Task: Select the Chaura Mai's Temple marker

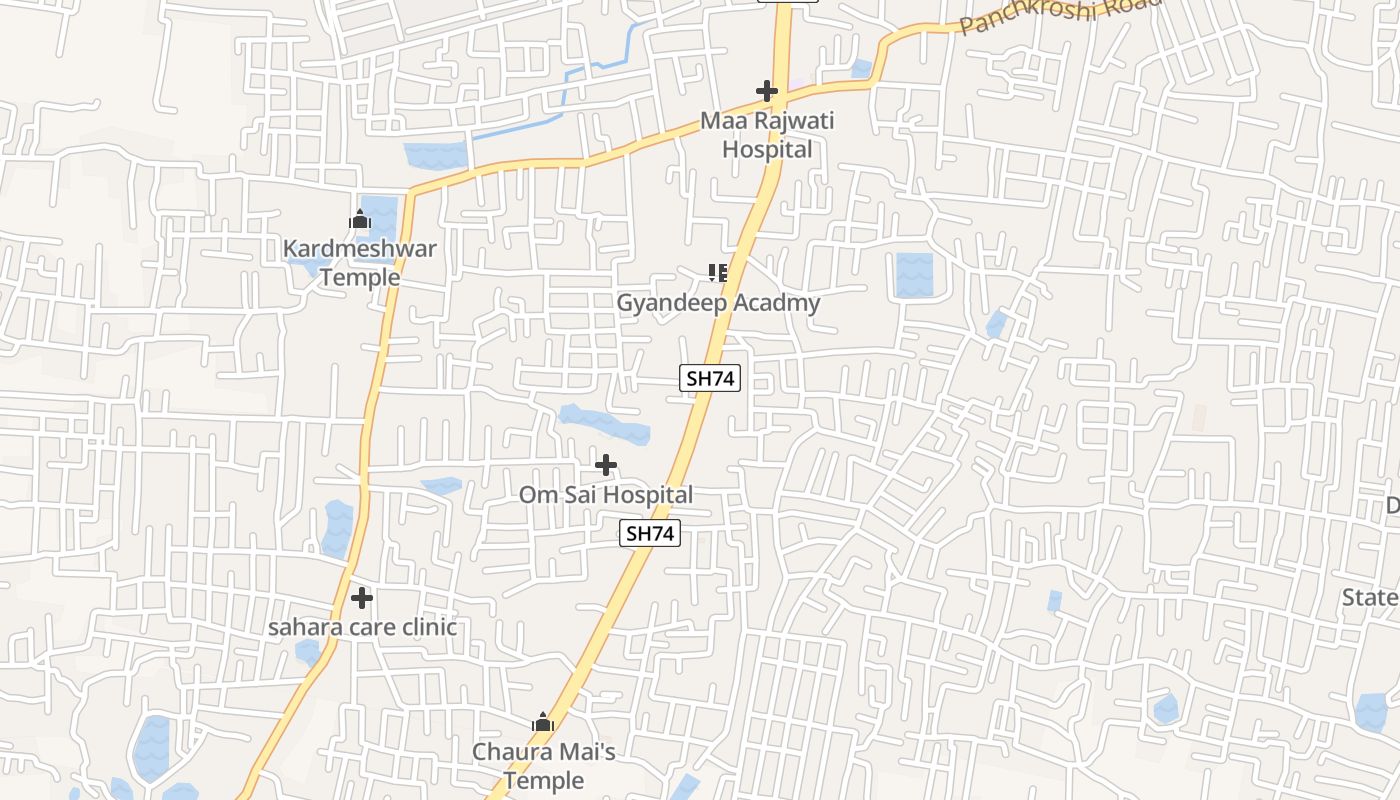Action: point(543,722)
